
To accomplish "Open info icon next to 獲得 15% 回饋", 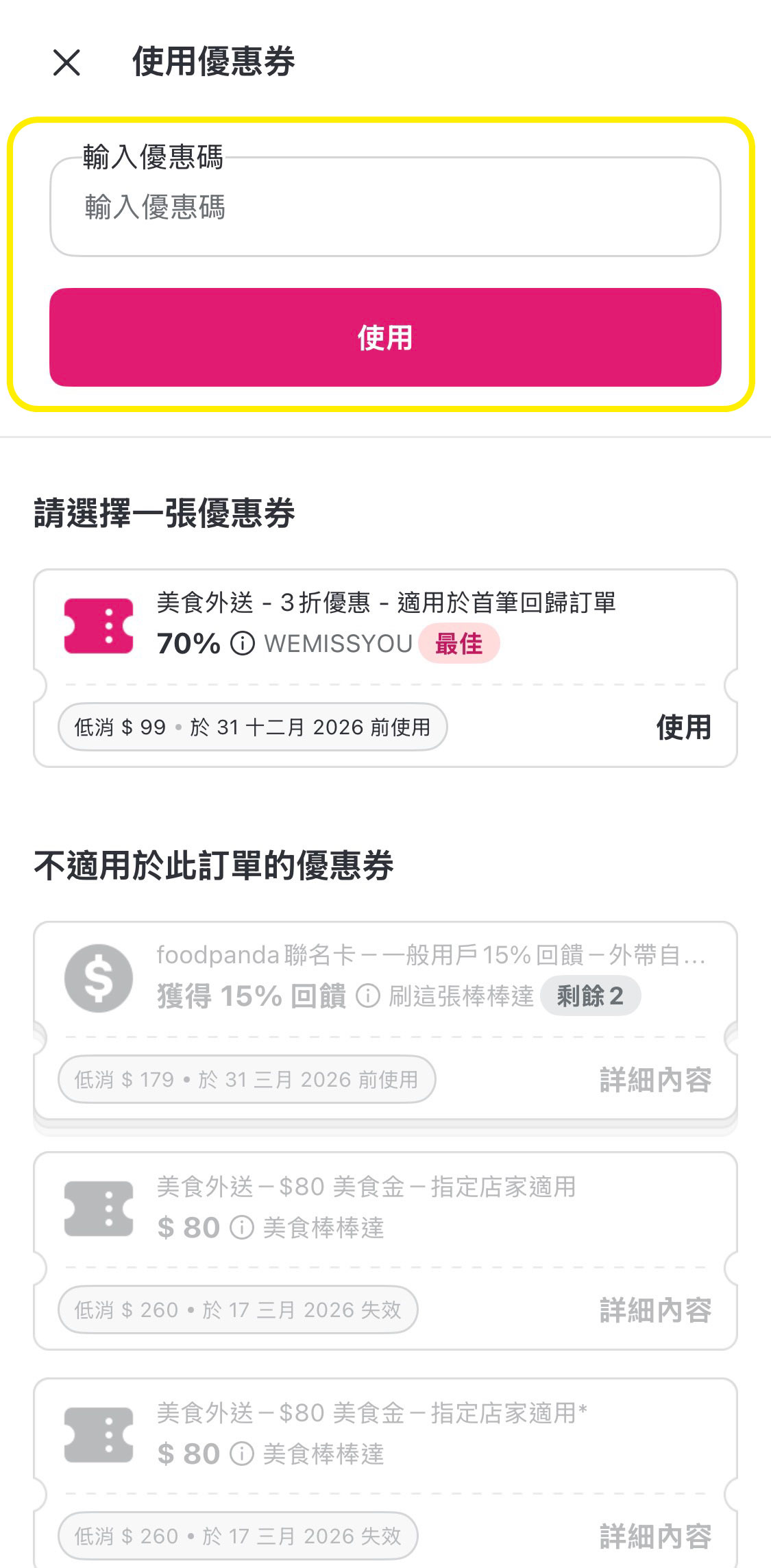I will (x=368, y=996).
